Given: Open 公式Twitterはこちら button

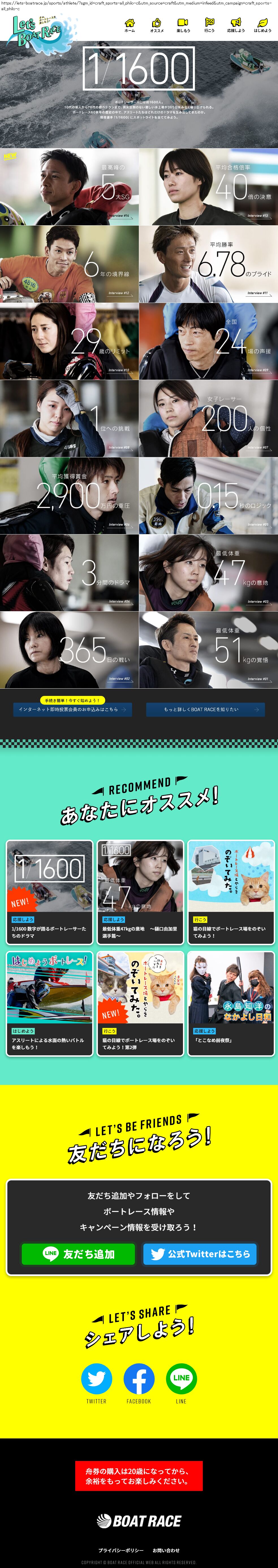Looking at the screenshot, I should [x=199, y=1254].
